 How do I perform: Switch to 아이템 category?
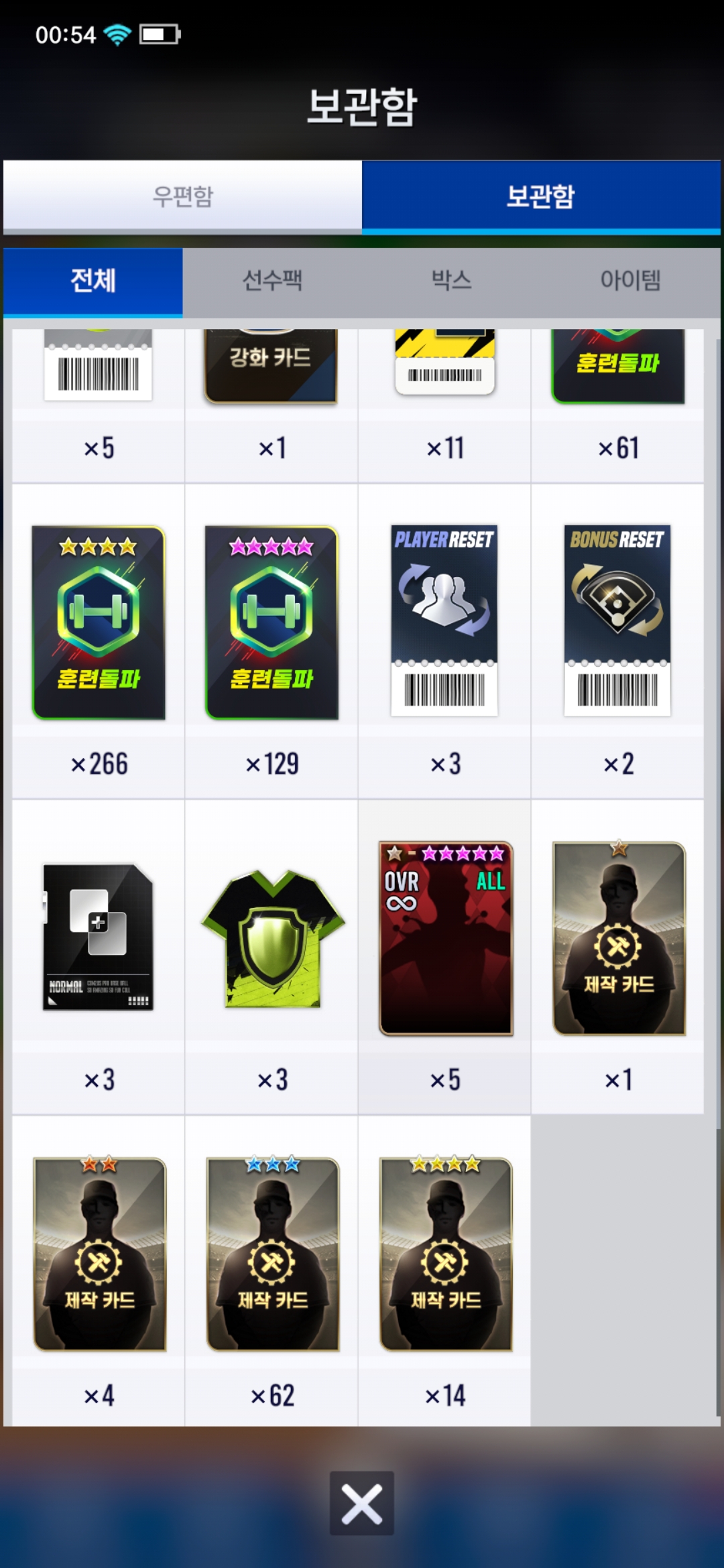click(x=630, y=281)
